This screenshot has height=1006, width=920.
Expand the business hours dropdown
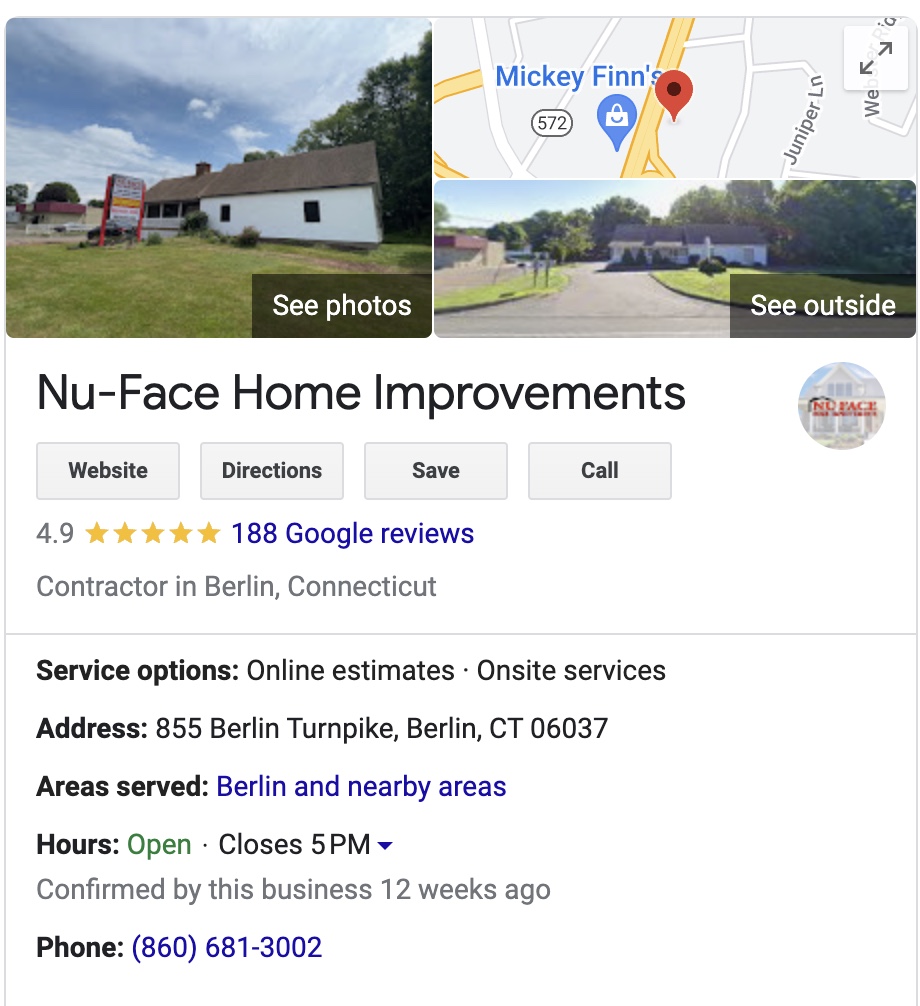click(x=385, y=846)
